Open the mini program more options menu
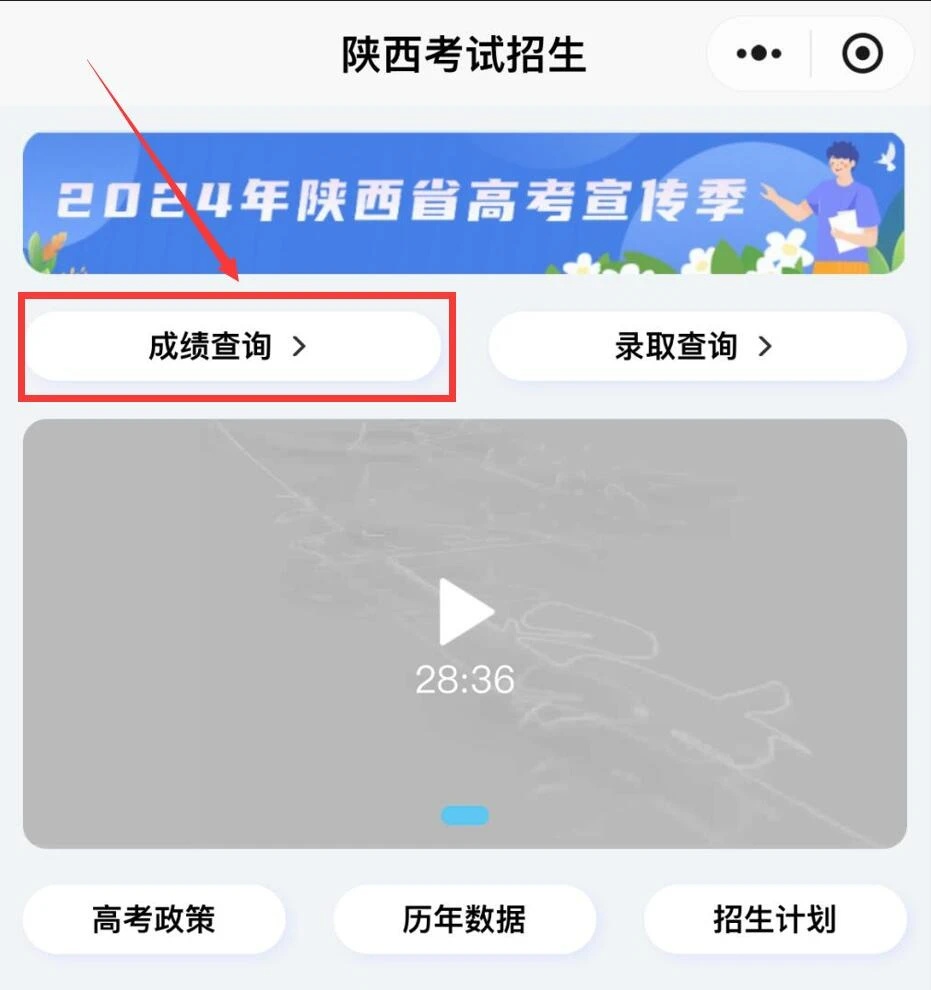Image resolution: width=931 pixels, height=990 pixels. 759,54
